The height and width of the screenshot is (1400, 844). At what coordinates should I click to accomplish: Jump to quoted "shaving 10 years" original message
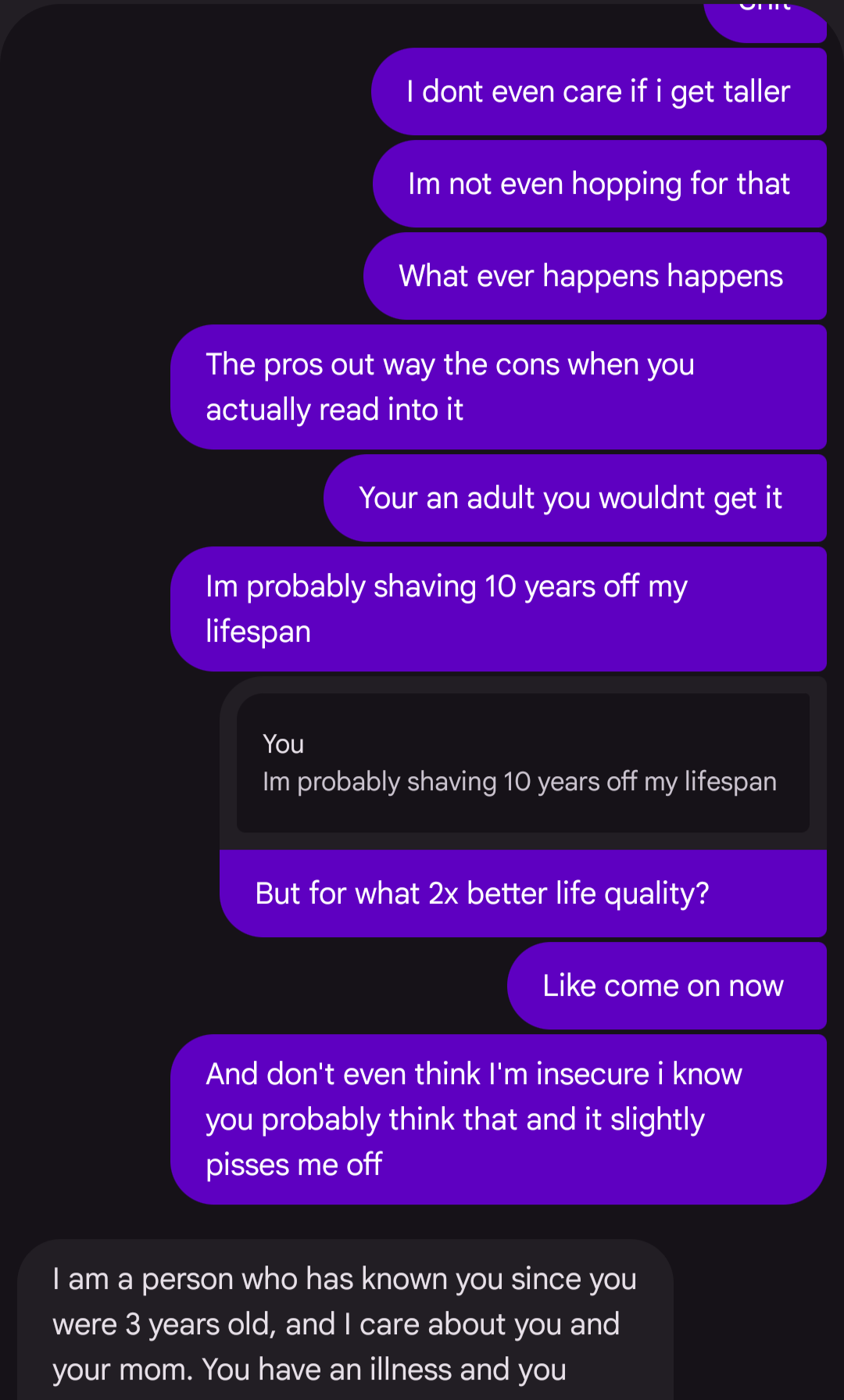pos(523,763)
